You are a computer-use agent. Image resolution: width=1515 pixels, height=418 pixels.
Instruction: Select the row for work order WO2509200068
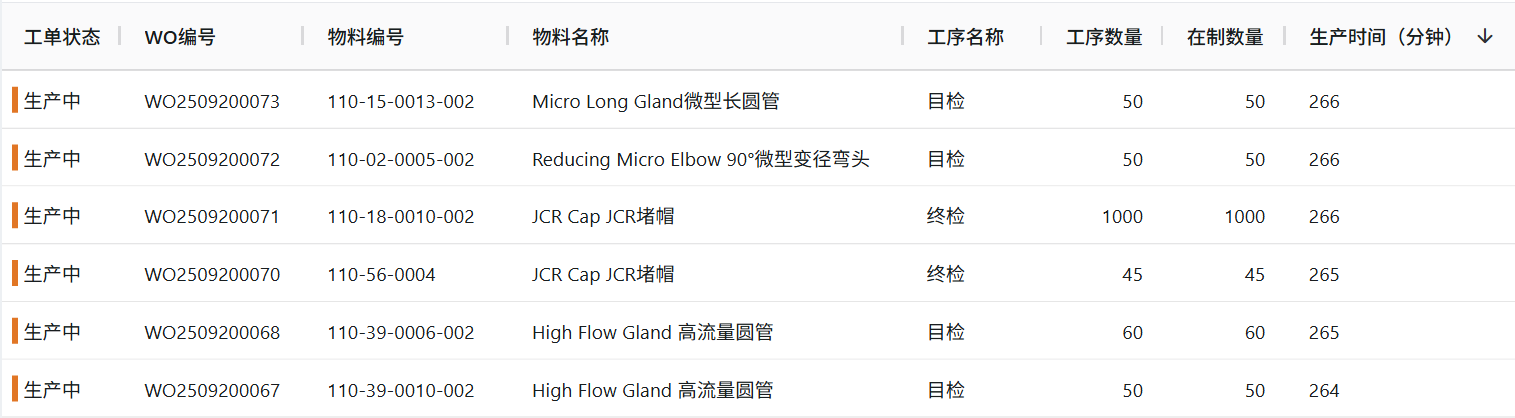[212, 332]
